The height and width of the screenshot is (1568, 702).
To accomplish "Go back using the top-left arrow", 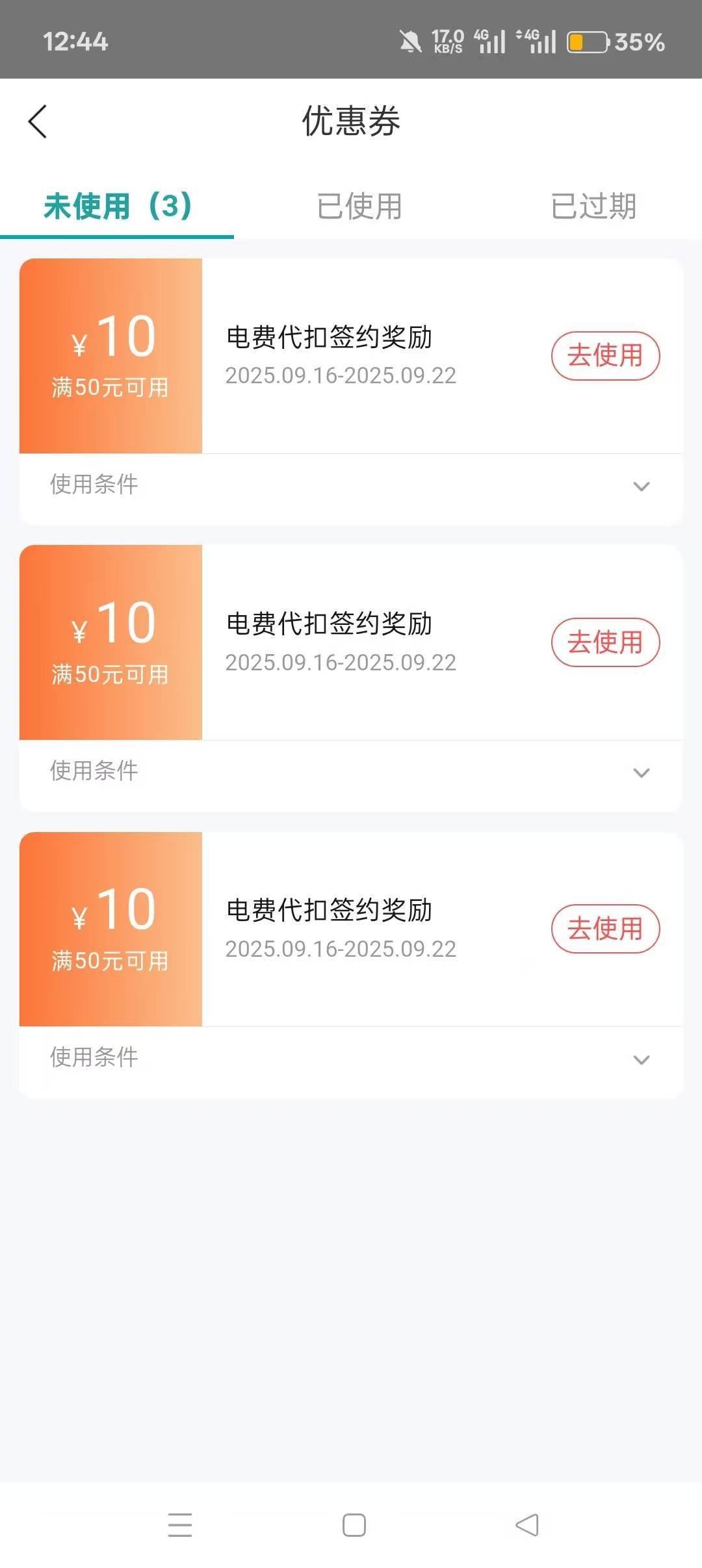I will (x=38, y=121).
